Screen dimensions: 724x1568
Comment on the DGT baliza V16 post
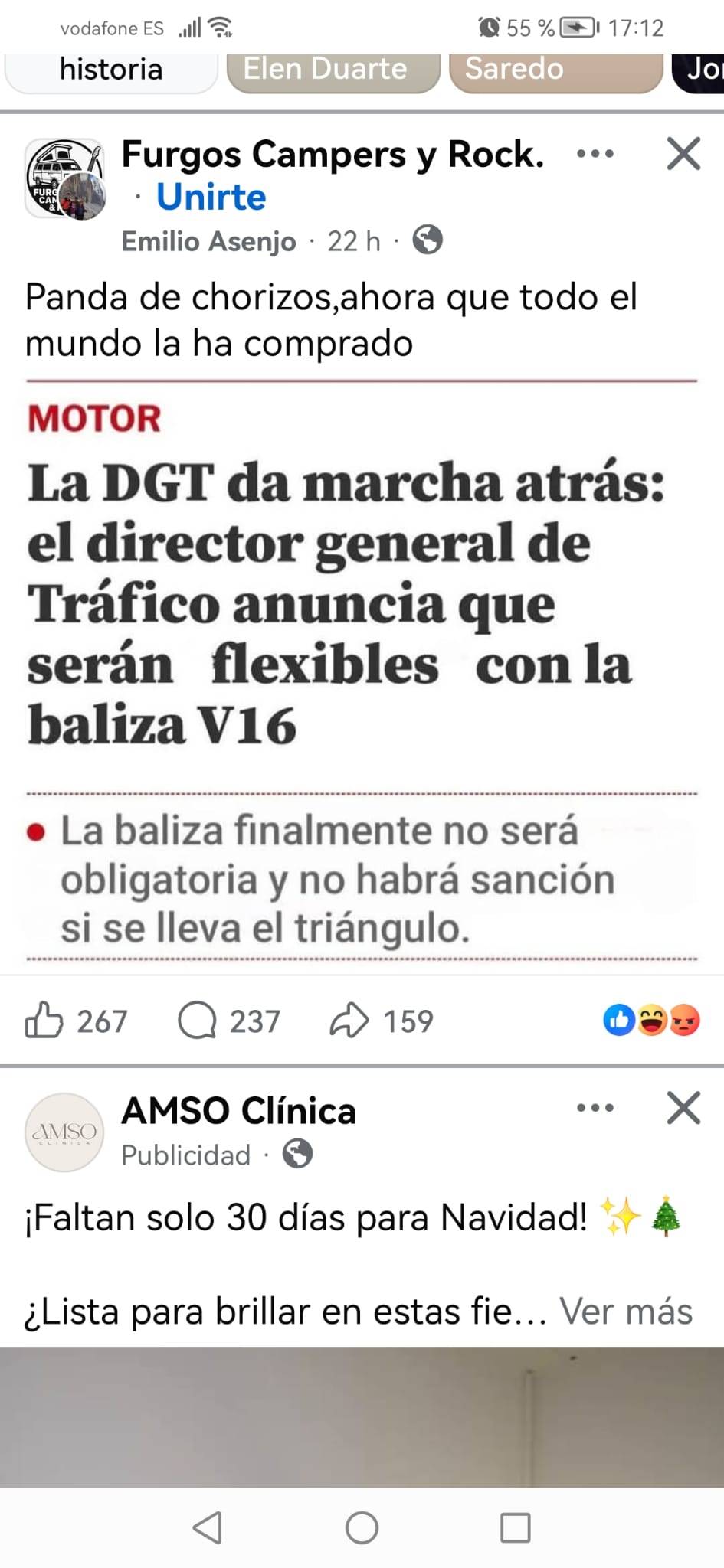pyautogui.click(x=228, y=1021)
